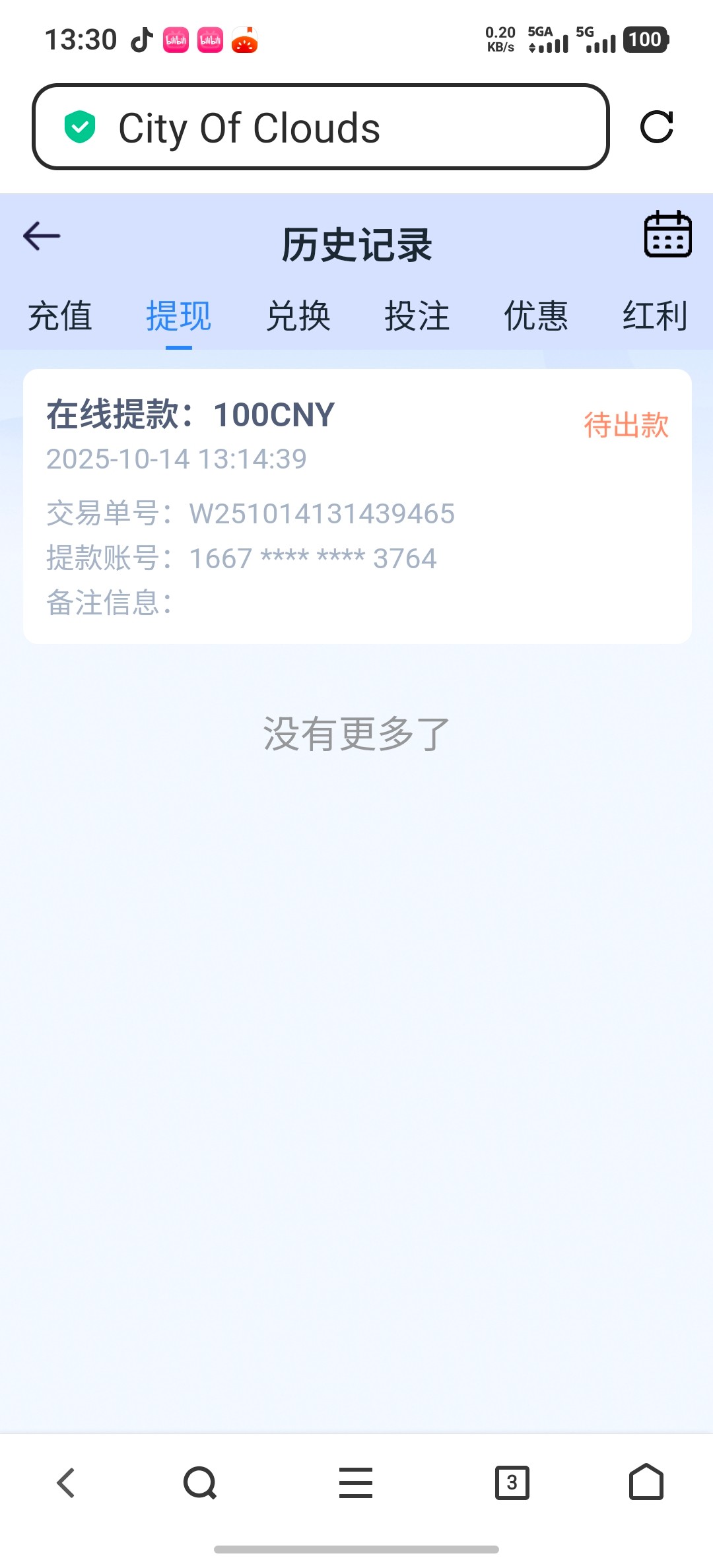View the 红利 tab
Viewport: 713px width, 1568px height.
pyautogui.click(x=655, y=316)
